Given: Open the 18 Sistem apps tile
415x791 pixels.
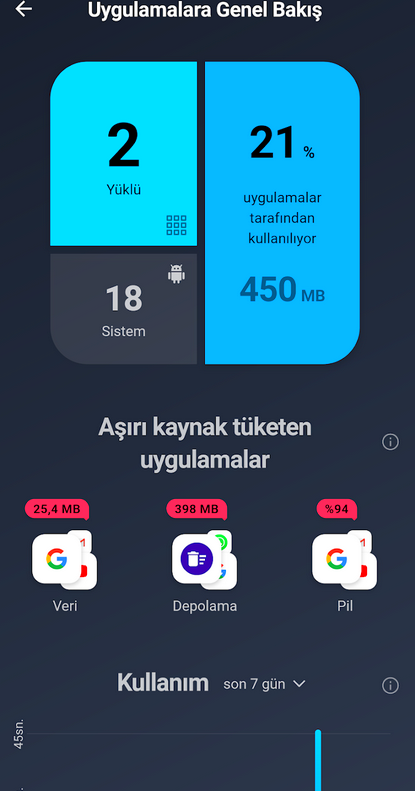Looking at the screenshot, I should coord(124,309).
